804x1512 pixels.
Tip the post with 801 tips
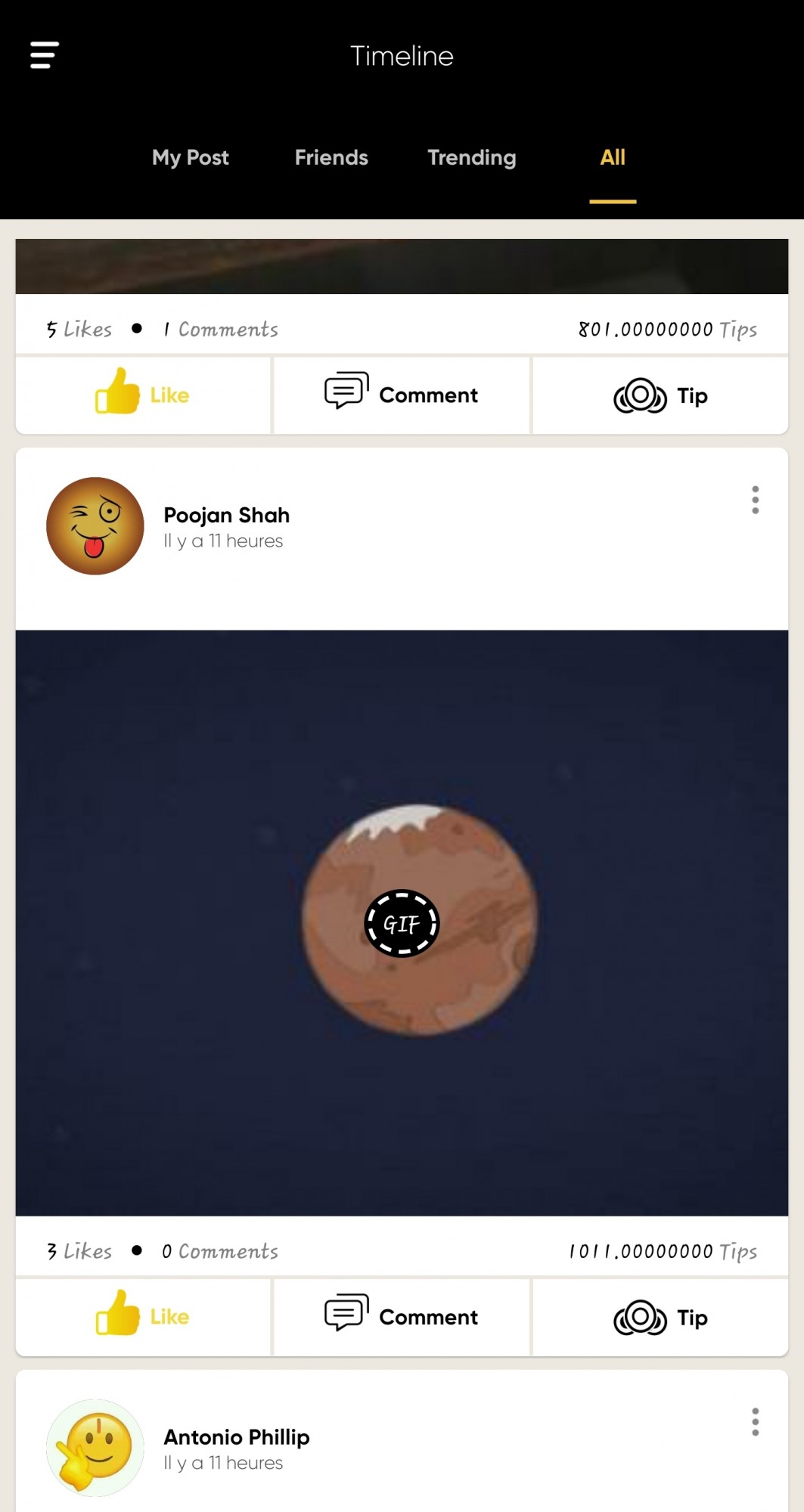(x=660, y=395)
